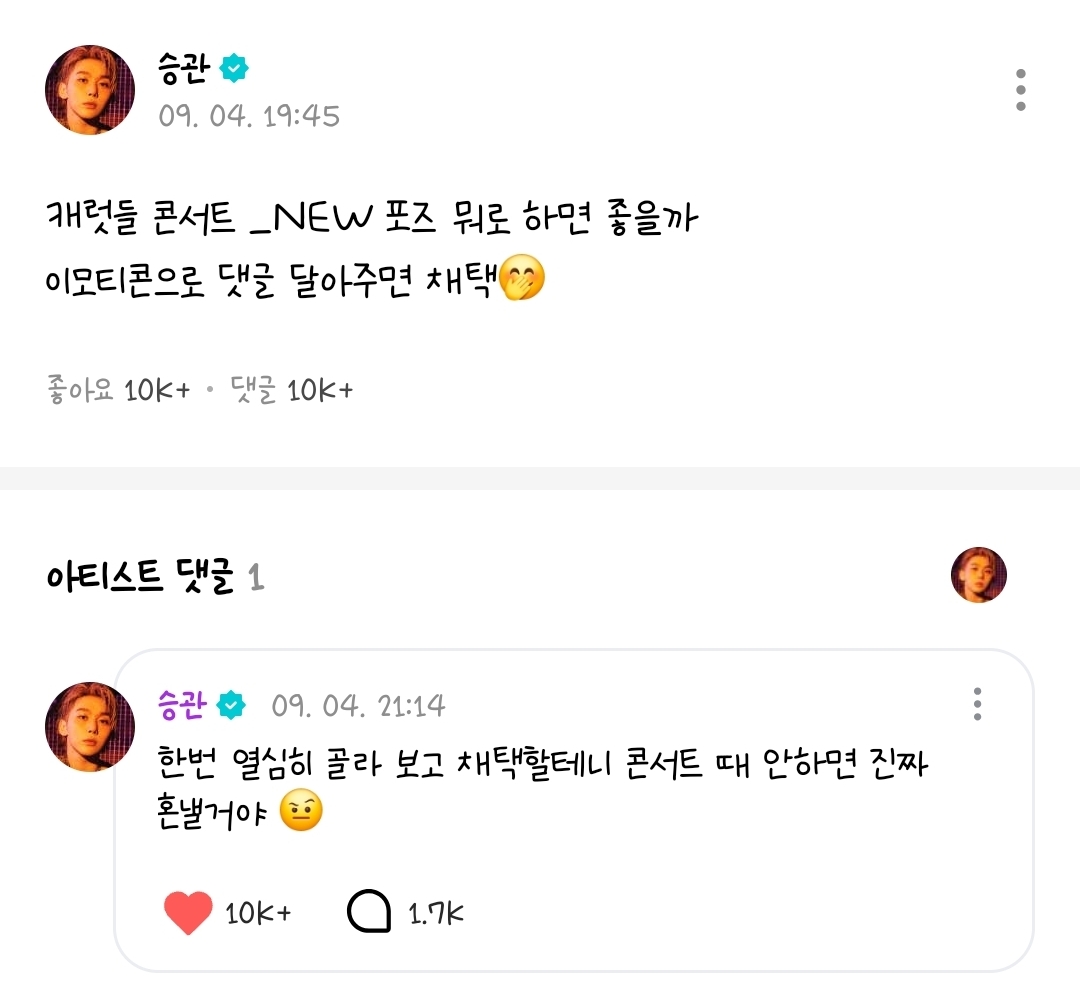Like 승관's artist comment
This screenshot has width=1080, height=1008.
point(188,912)
